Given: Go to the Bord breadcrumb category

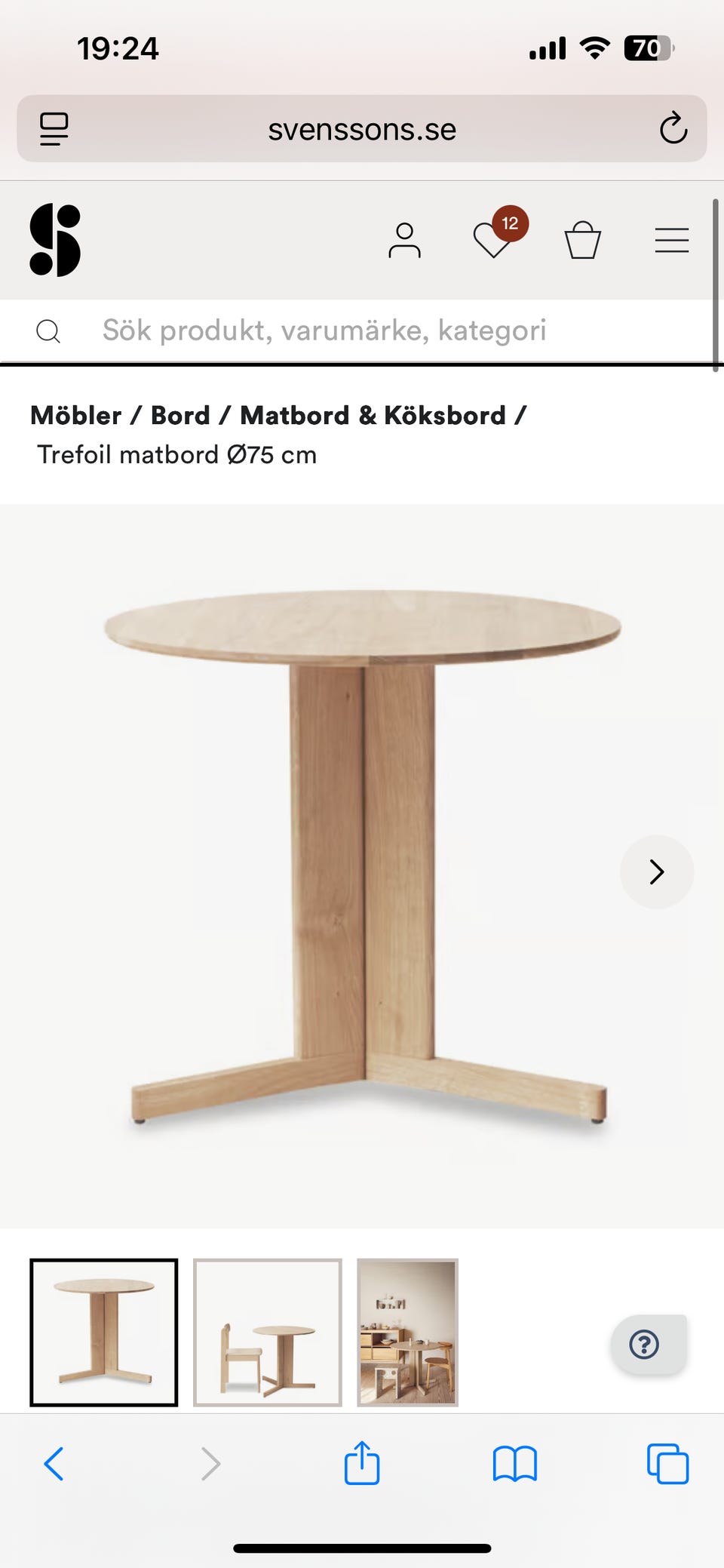Looking at the screenshot, I should (x=180, y=415).
